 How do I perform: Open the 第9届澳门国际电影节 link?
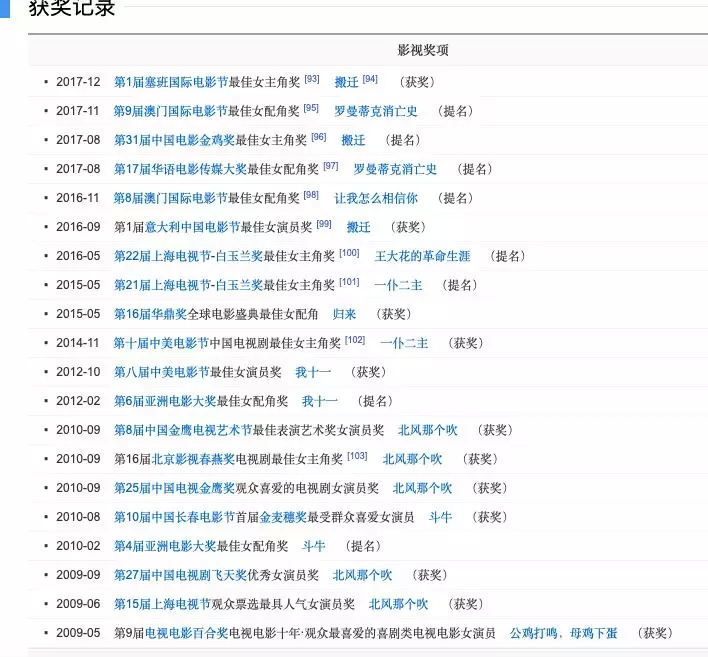[x=171, y=111]
